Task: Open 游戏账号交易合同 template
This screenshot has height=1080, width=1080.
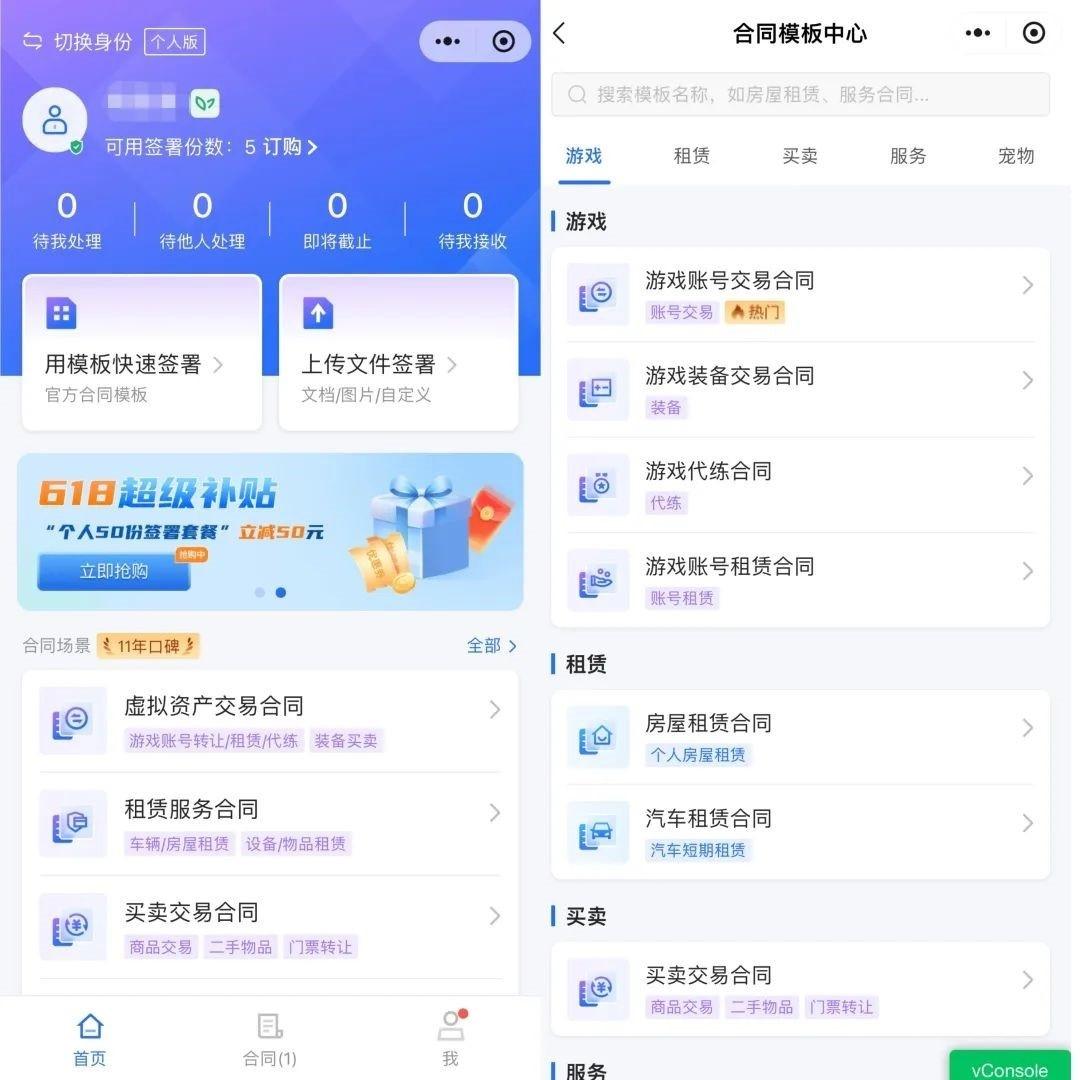Action: point(800,294)
